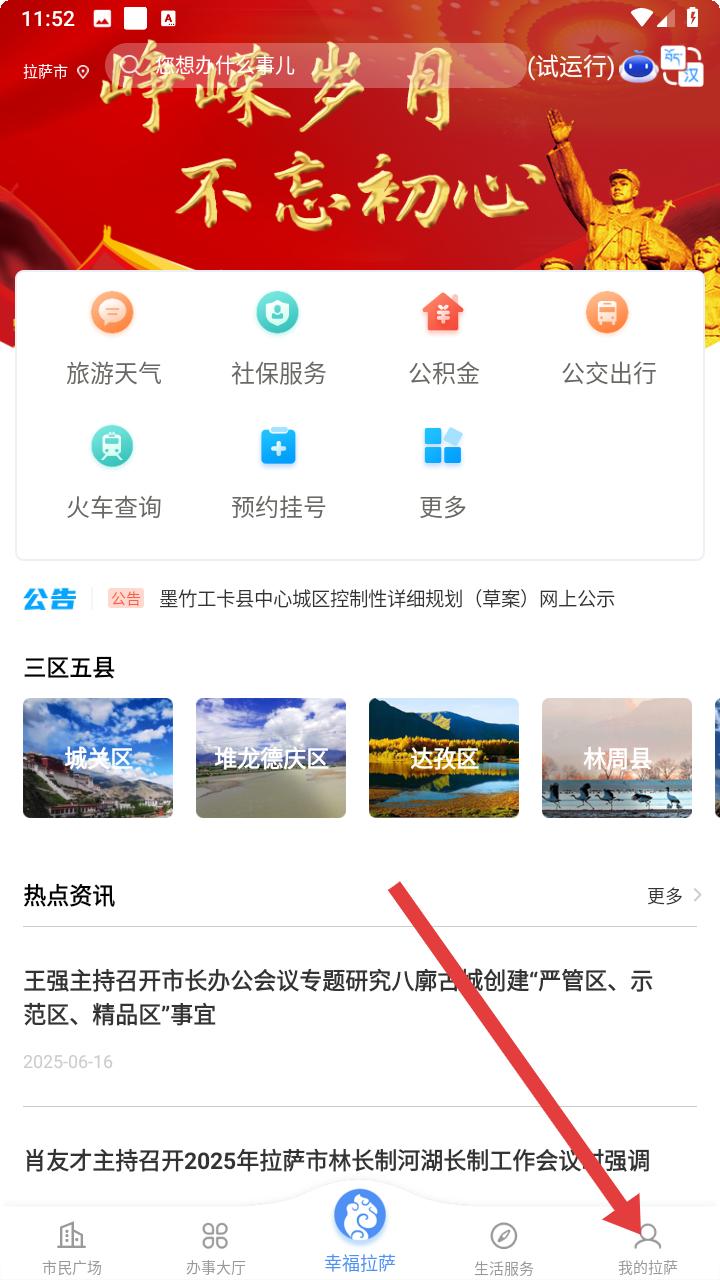The height and width of the screenshot is (1280, 720).
Task: Switch to the 办事大厅 tab
Action: tap(215, 1246)
